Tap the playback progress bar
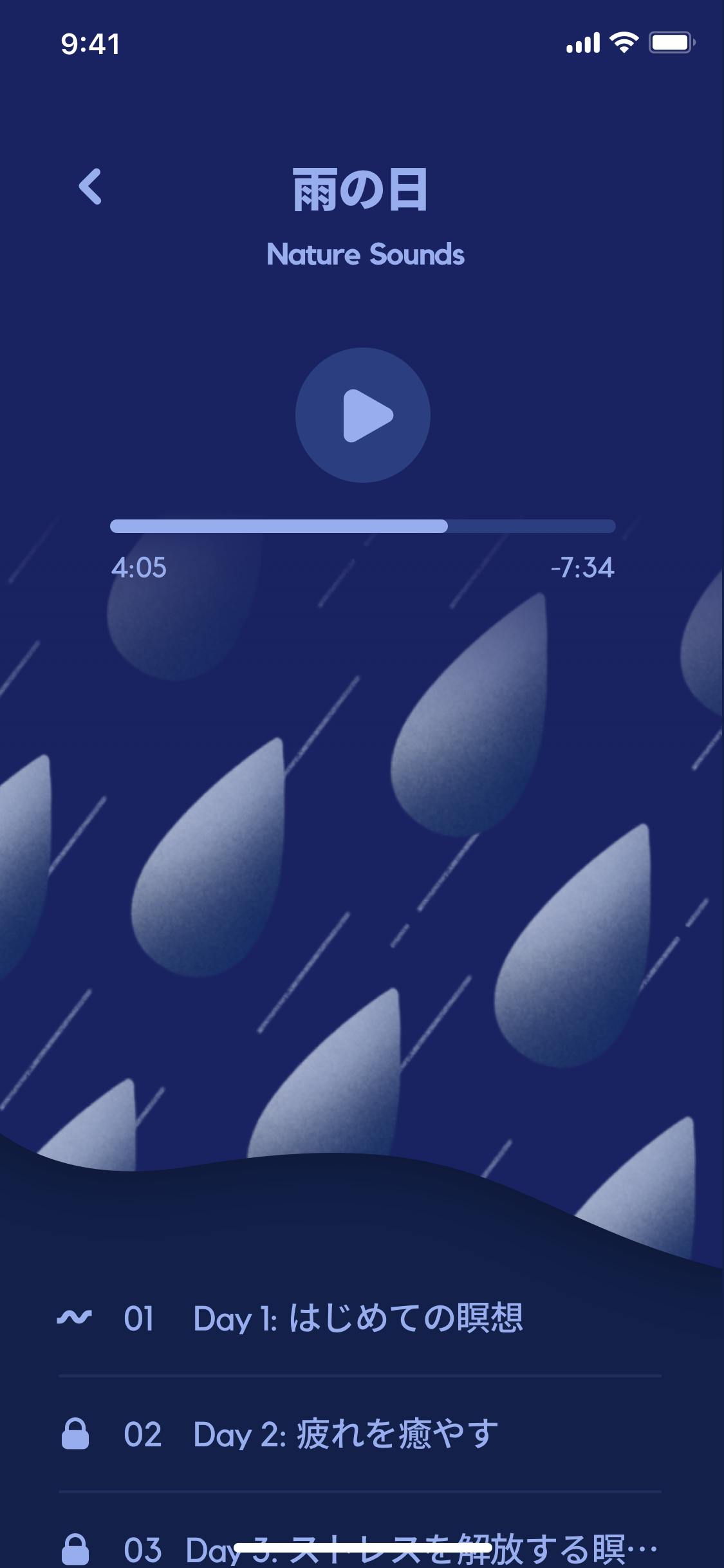724x1568 pixels. 362,527
